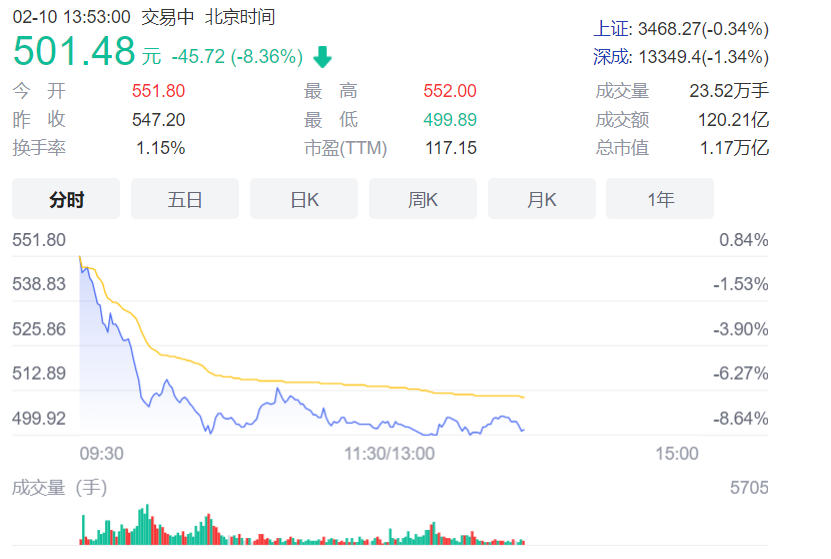Switch to the 分时 chart tab
Image resolution: width=831 pixels, height=559 pixels.
pos(66,199)
